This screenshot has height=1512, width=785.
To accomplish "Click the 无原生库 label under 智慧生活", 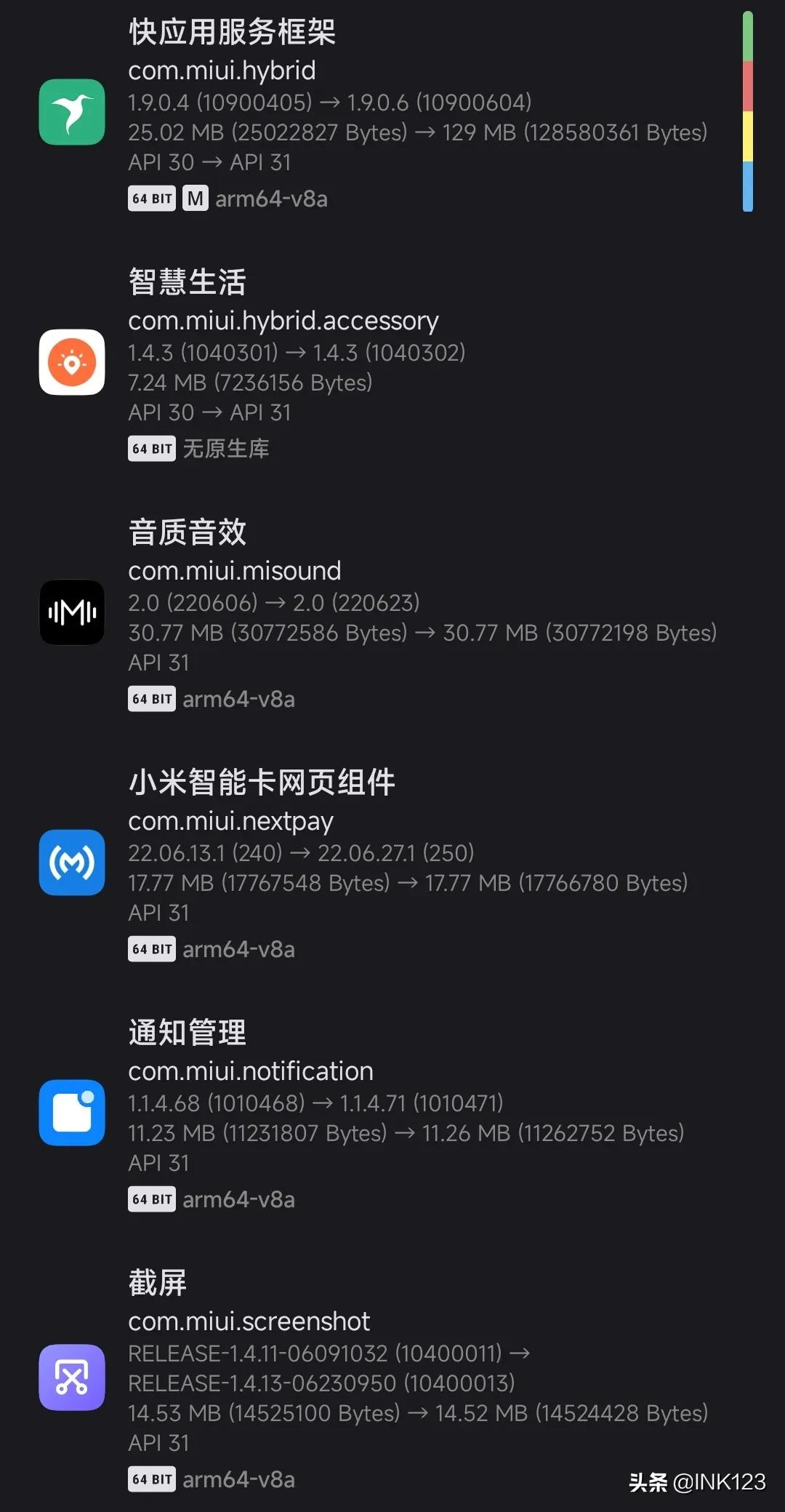I will [226, 448].
